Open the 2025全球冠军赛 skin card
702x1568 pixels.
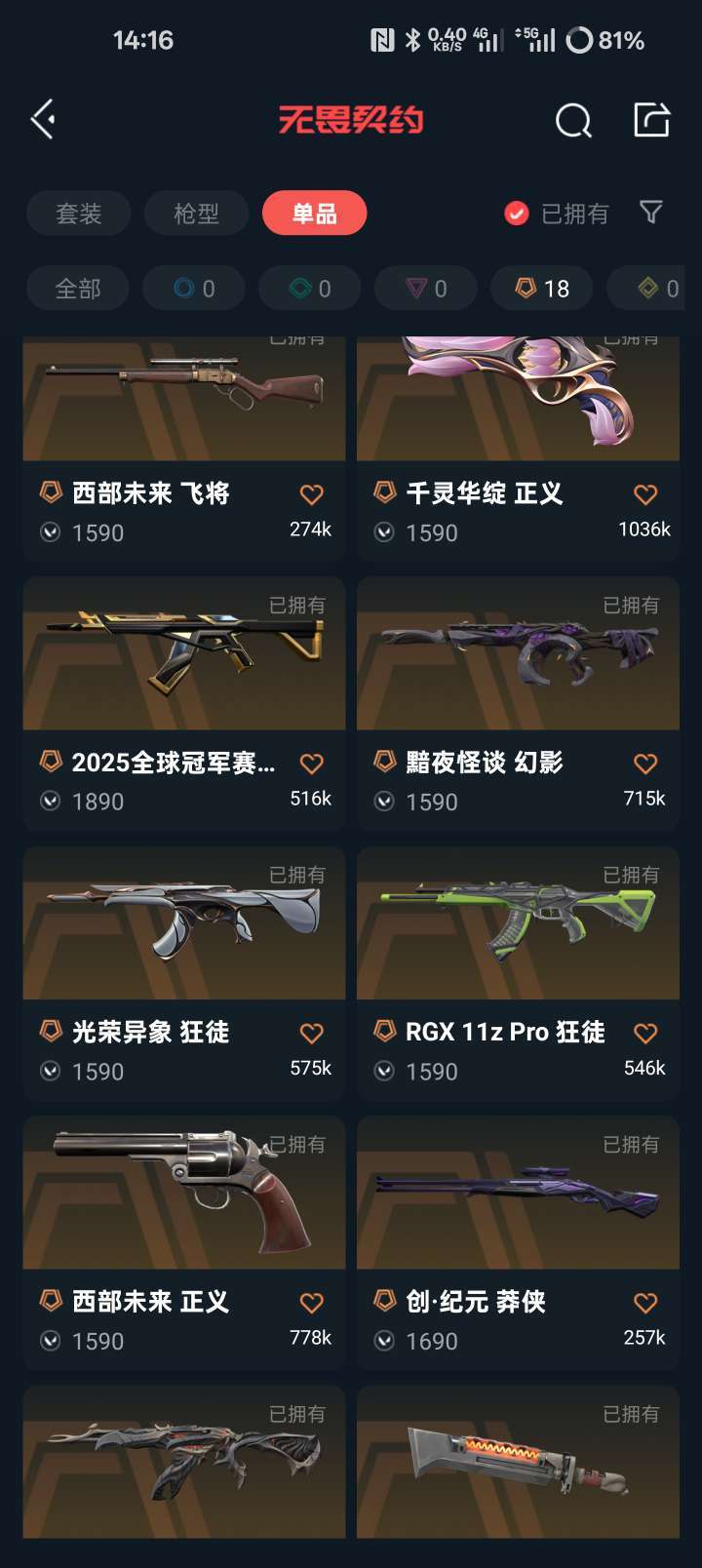184,702
